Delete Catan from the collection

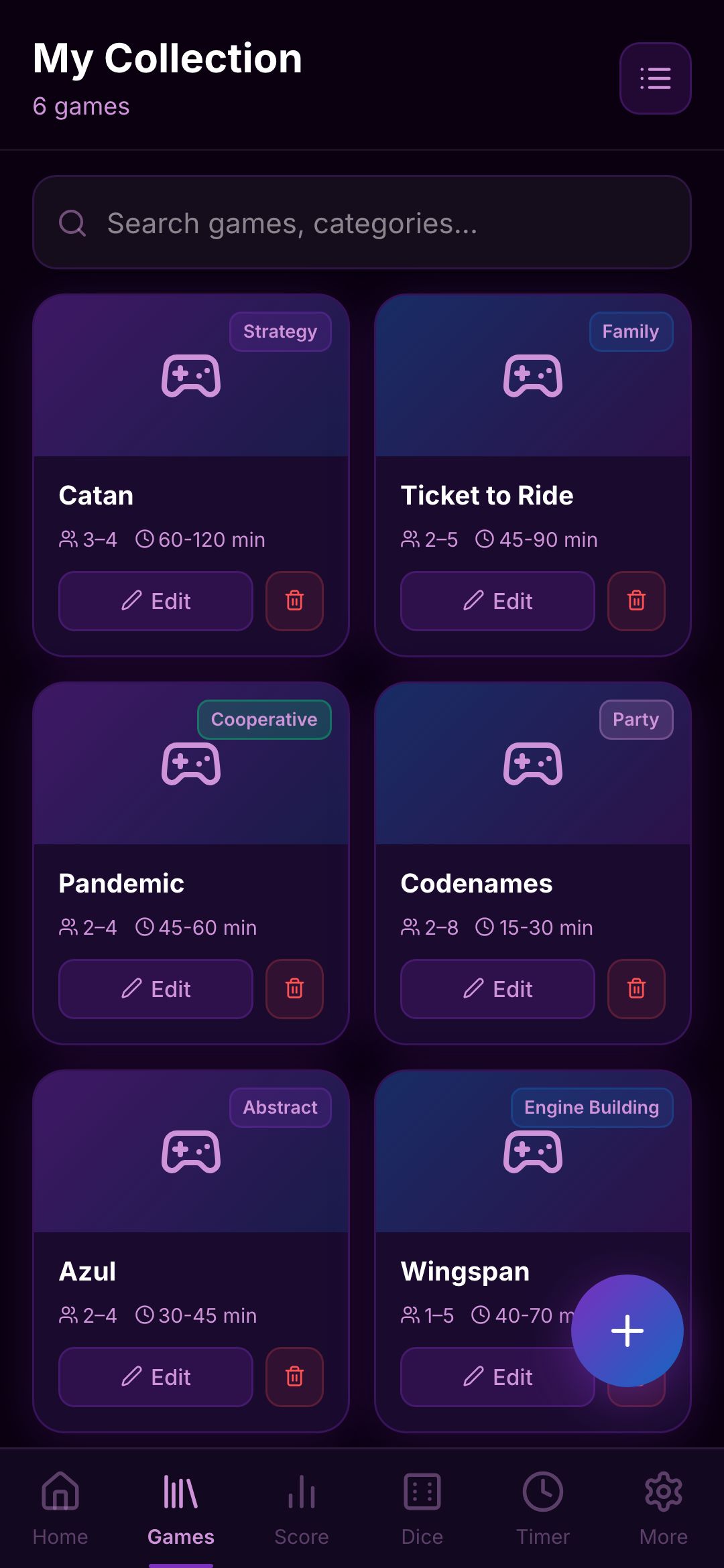(x=294, y=601)
